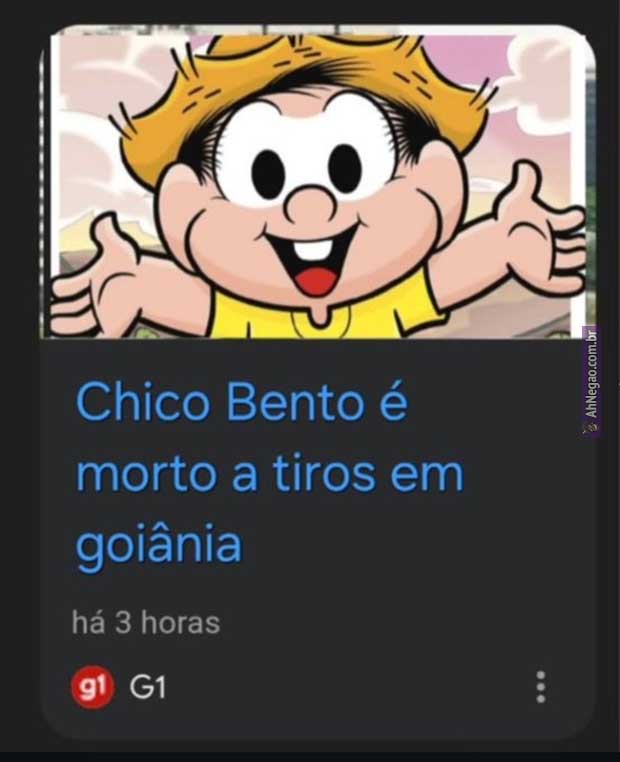
Task: Open the Chico Bento news article card
Action: pyautogui.click(x=270, y=473)
